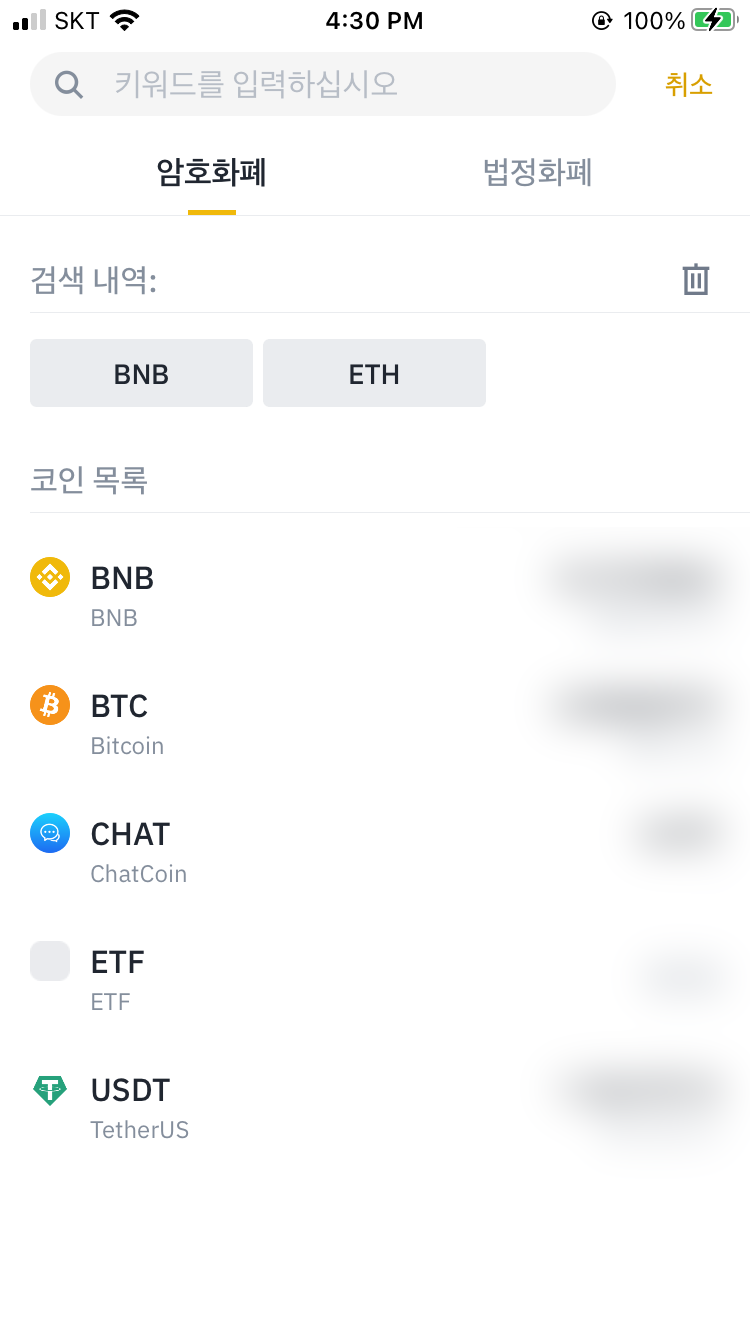
Task: Tap the 코인 목록 section header
Action: (90, 480)
